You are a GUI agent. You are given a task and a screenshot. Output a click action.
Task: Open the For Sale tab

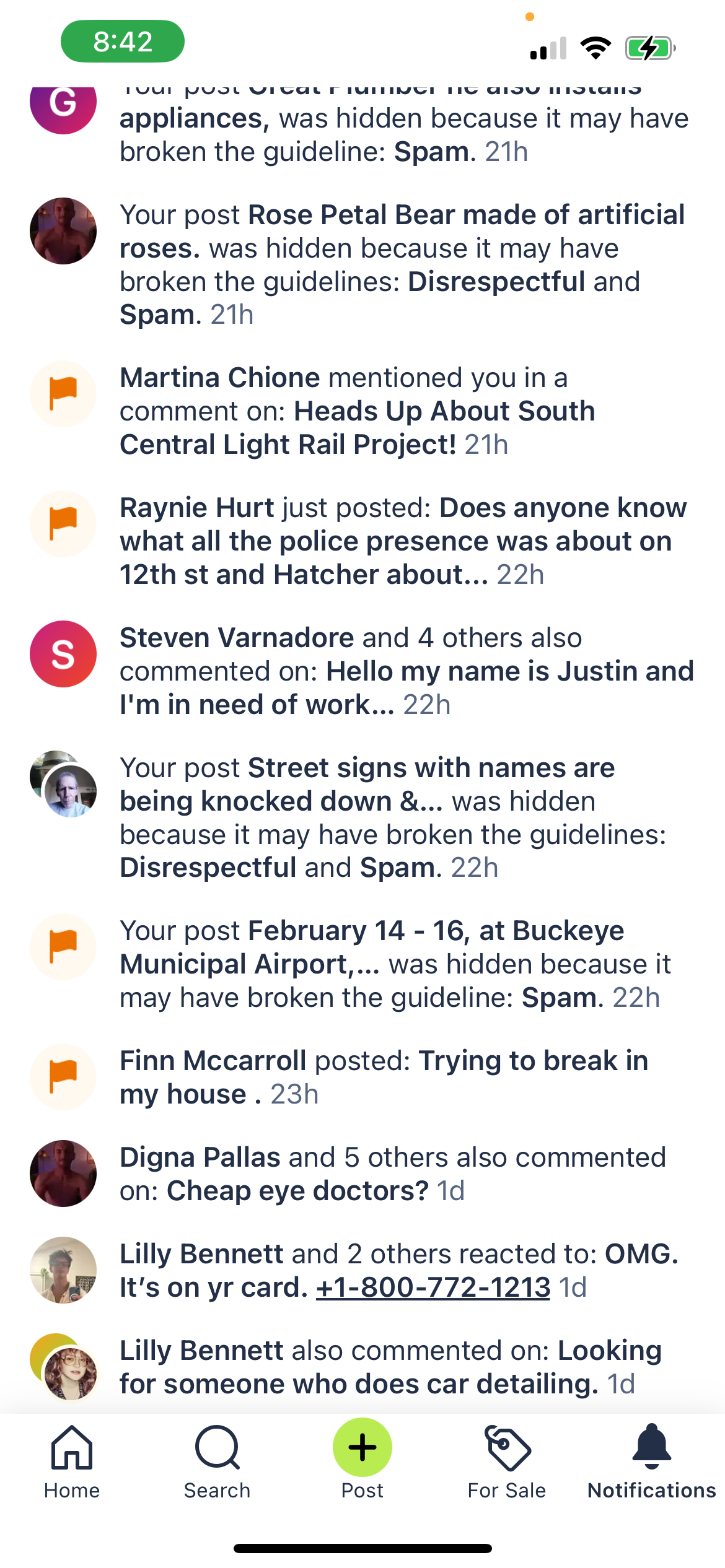[507, 1463]
